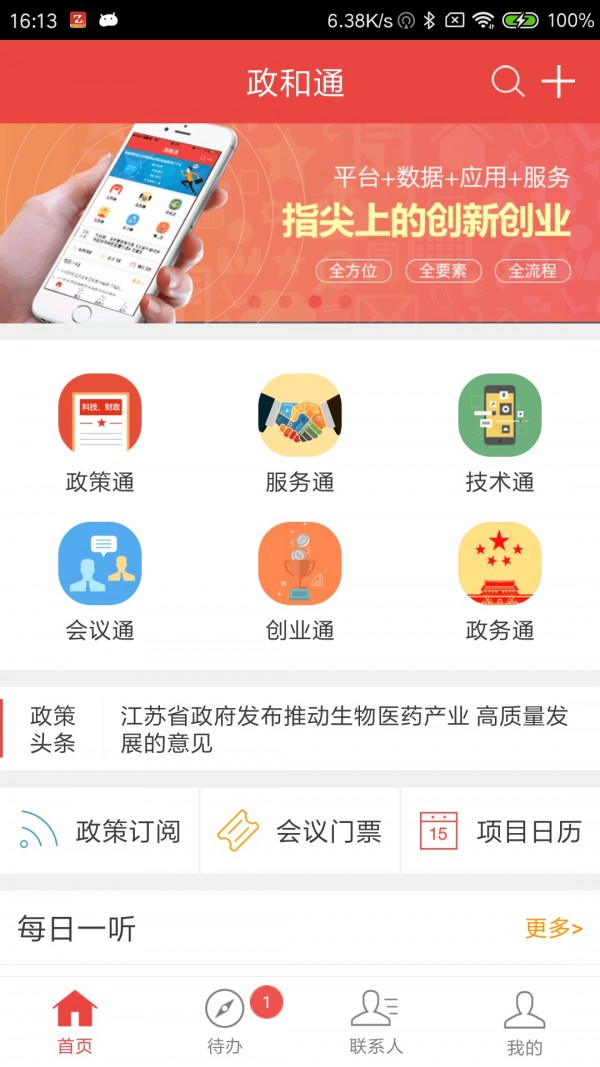Switch to the 首页 tab
The height and width of the screenshot is (1067, 600).
click(75, 1022)
